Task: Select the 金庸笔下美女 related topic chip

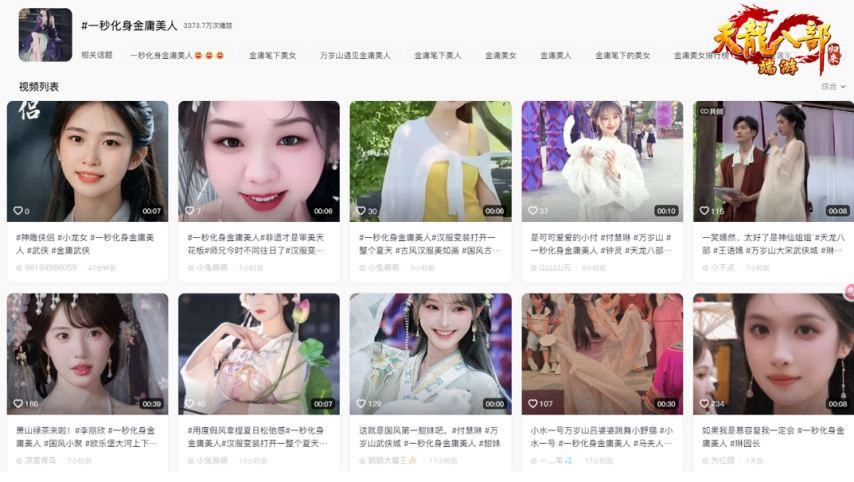Action: click(272, 56)
